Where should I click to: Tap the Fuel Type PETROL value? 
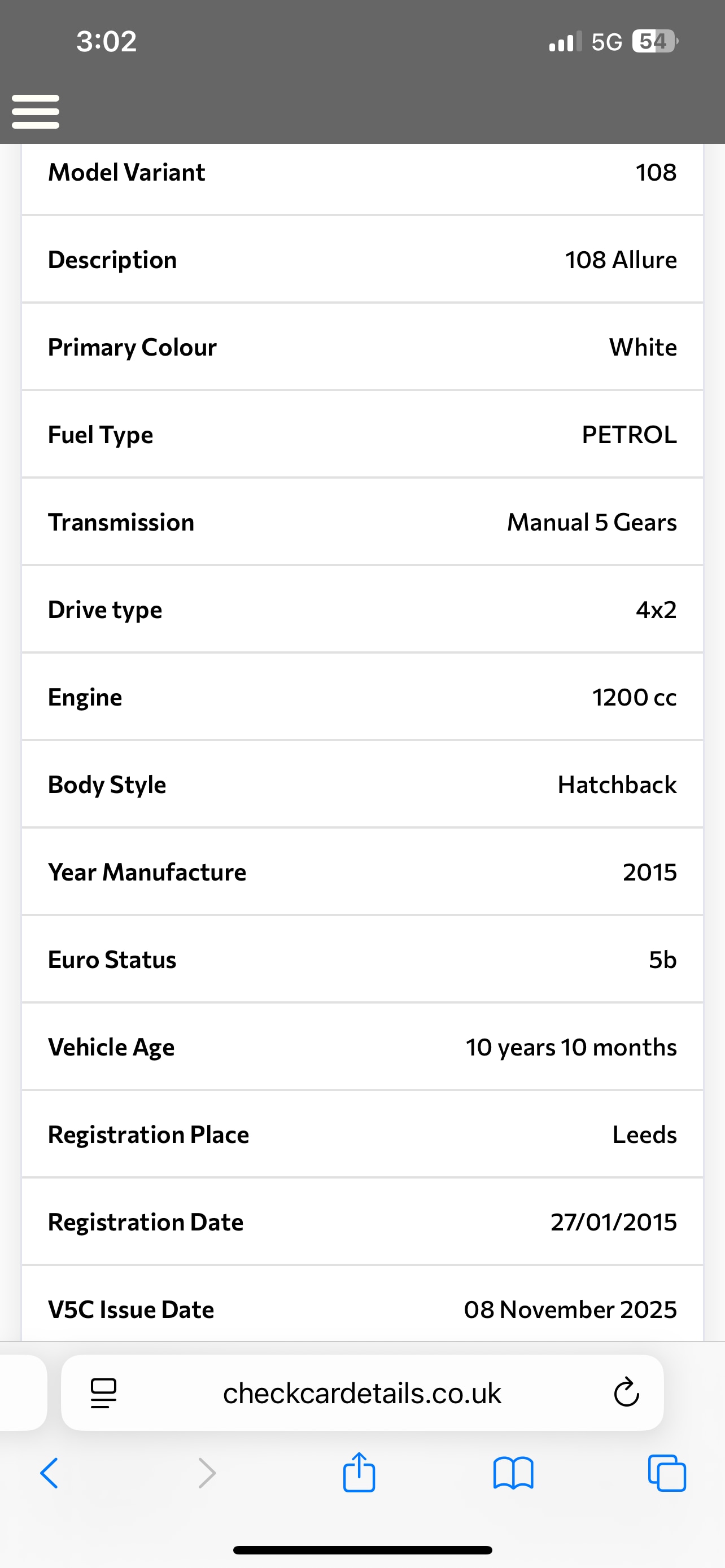629,434
